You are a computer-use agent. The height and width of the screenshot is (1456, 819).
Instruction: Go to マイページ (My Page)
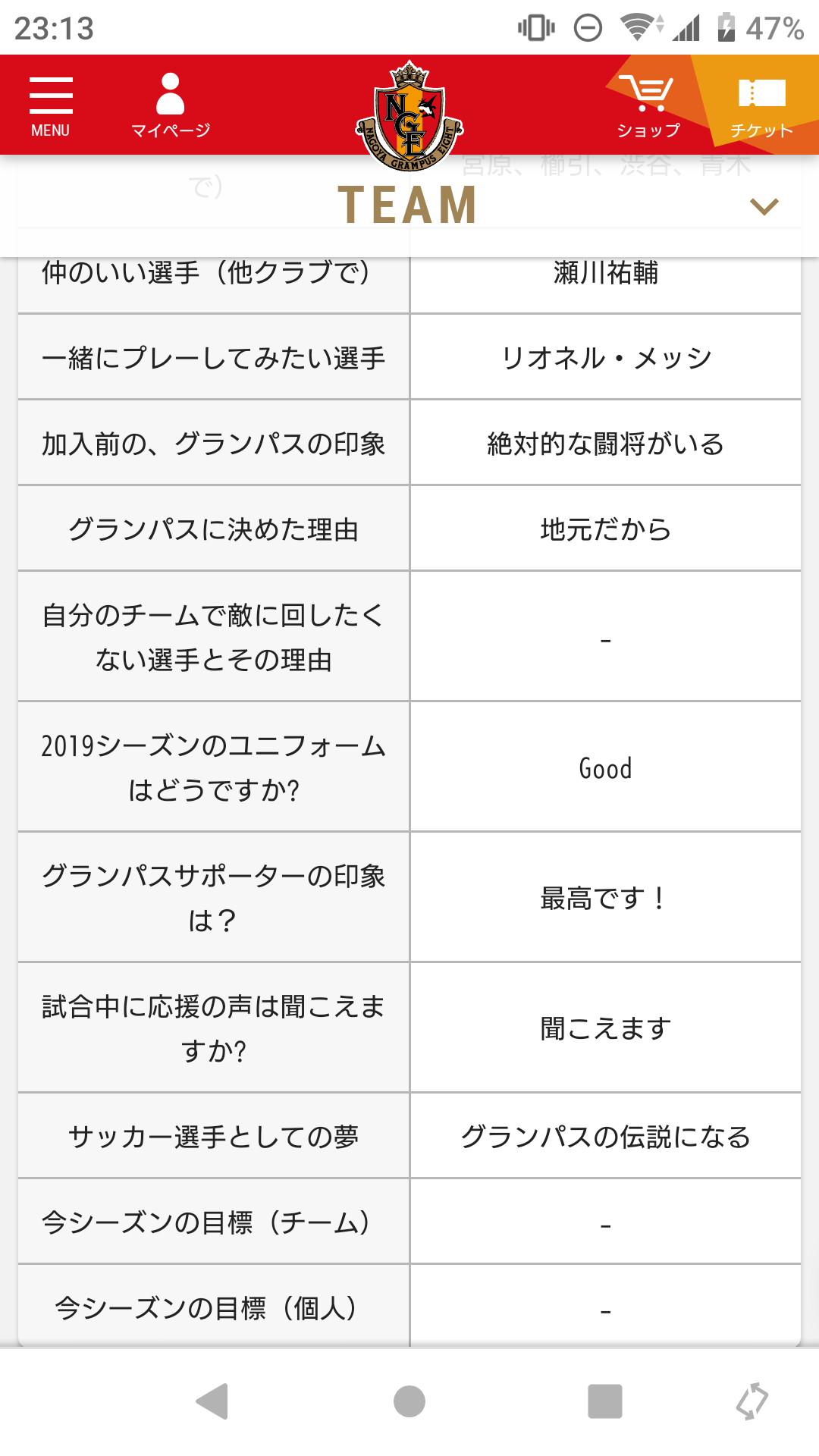click(171, 106)
